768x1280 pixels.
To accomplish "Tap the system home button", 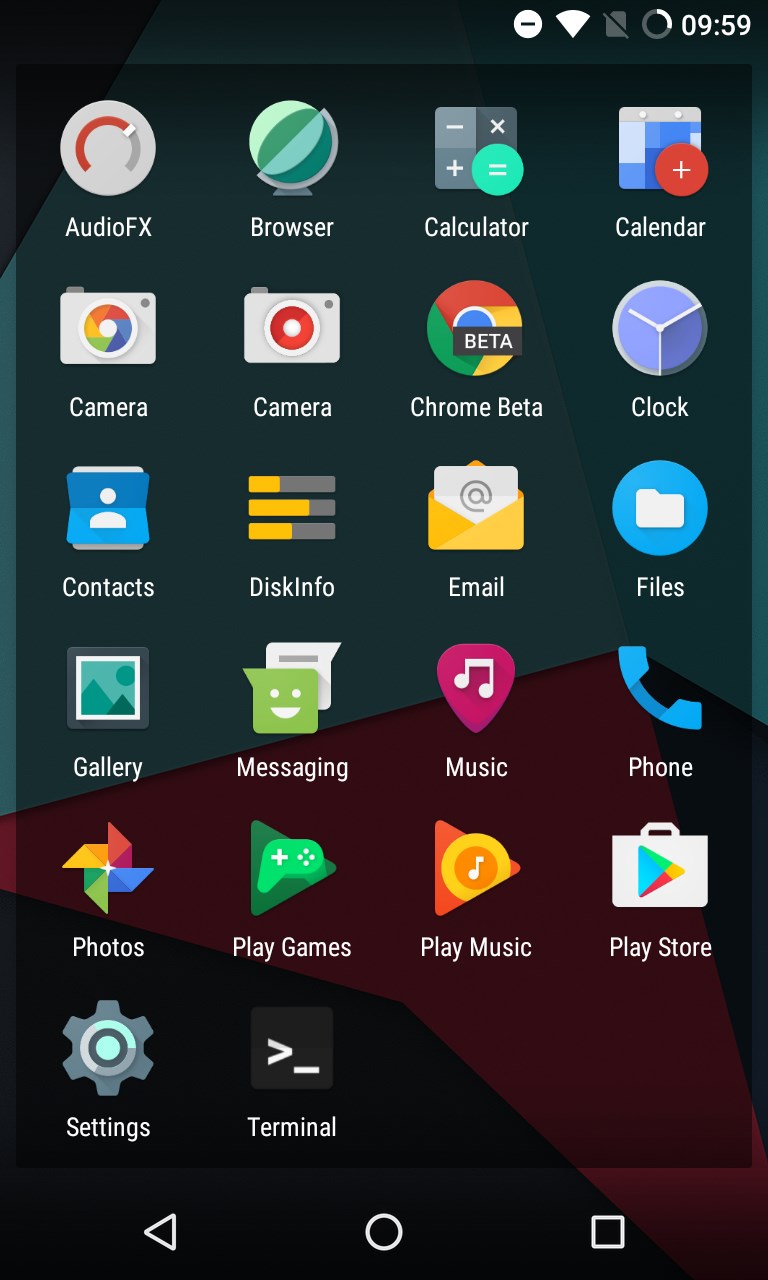I will point(384,1232).
